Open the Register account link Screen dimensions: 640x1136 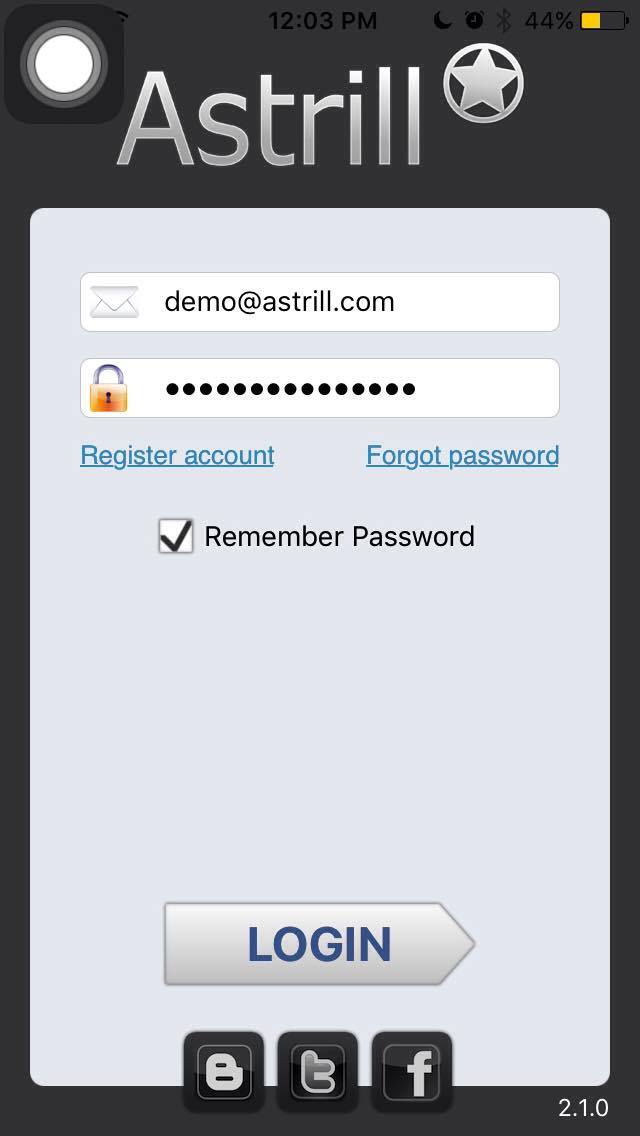pyautogui.click(x=177, y=456)
